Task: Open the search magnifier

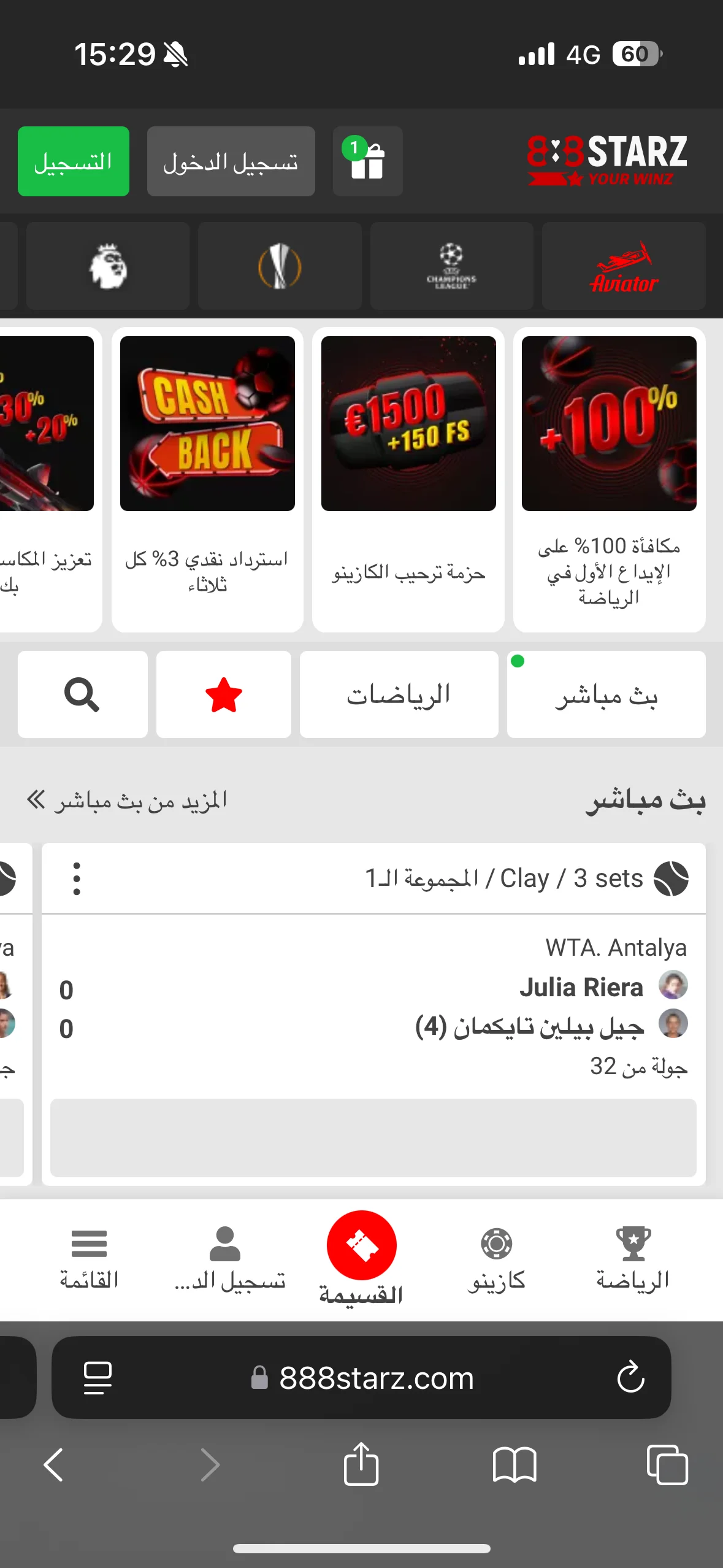Action: (82, 694)
